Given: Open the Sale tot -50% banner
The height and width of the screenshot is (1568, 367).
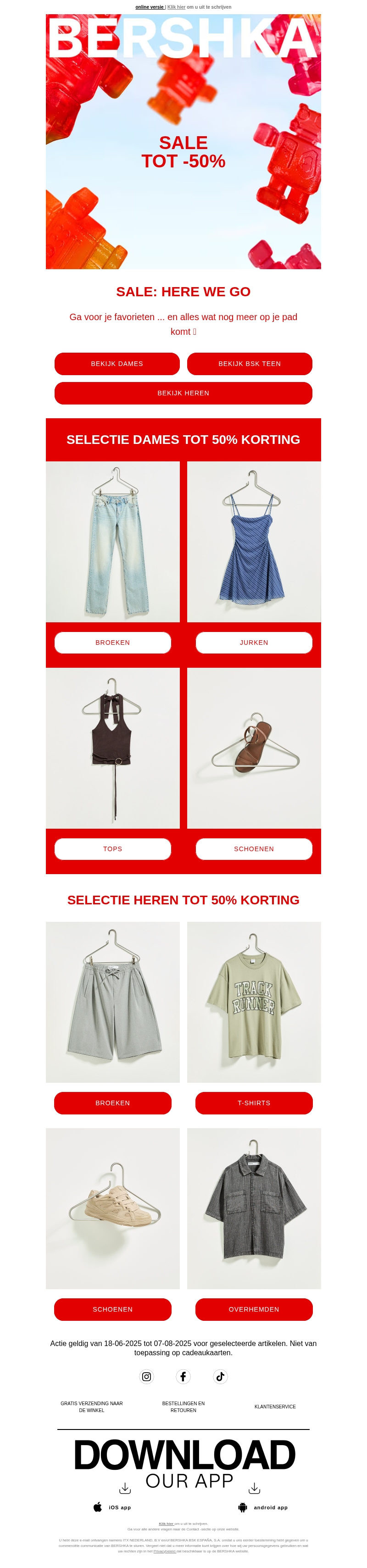Looking at the screenshot, I should [x=183, y=152].
